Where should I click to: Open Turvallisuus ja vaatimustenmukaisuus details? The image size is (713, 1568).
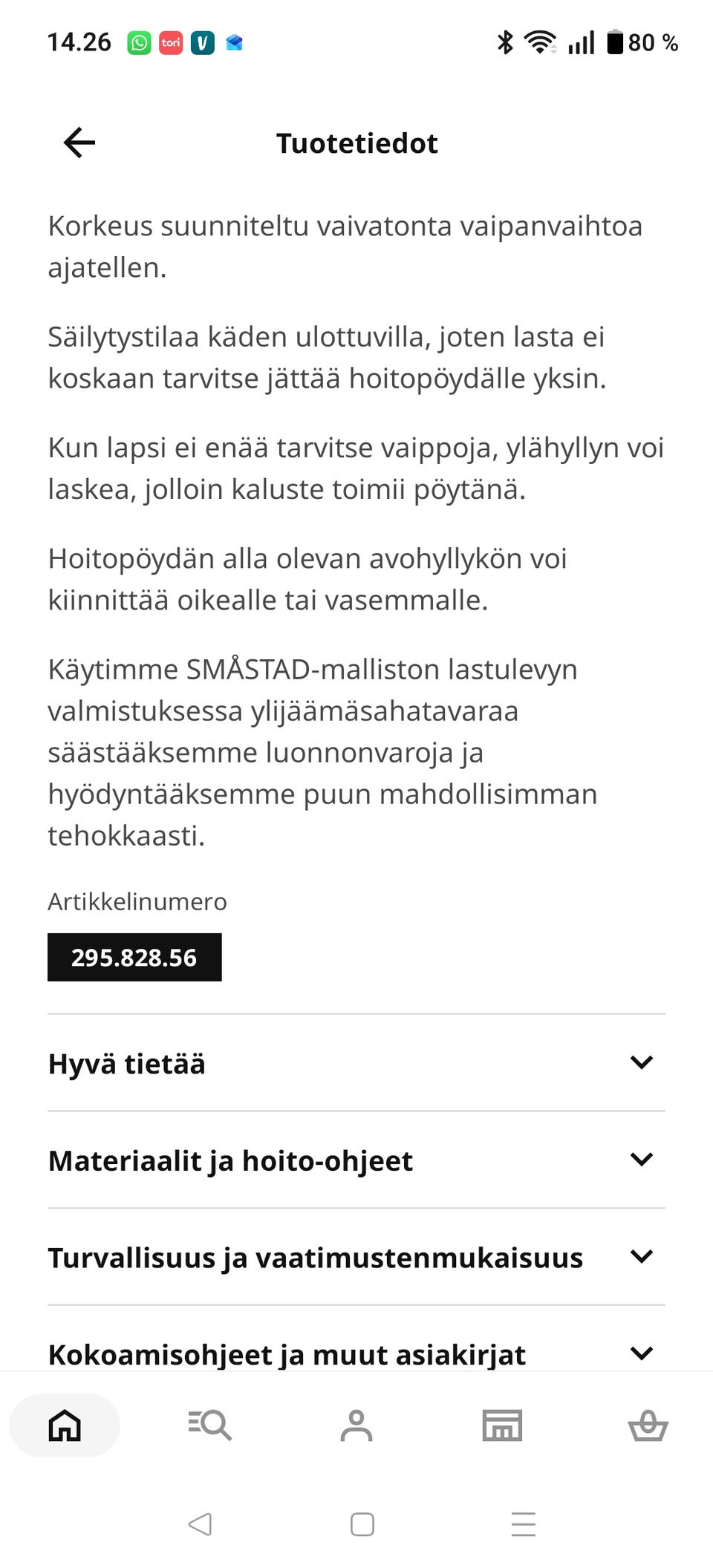[356, 1257]
